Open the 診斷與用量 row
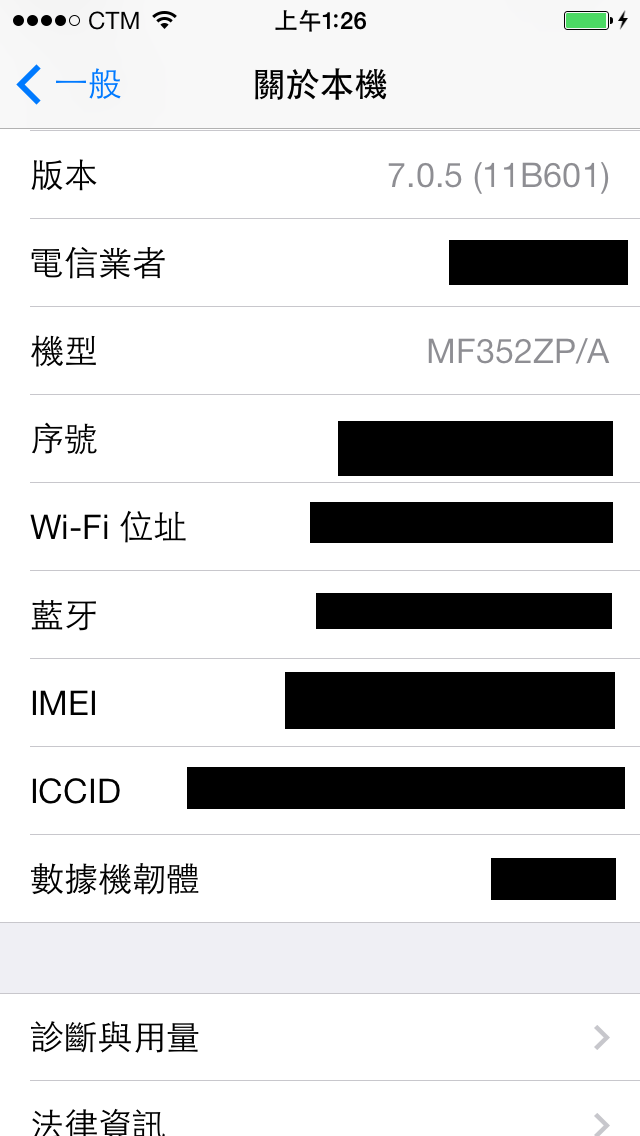Screen dimensions: 640x1136 point(320,1037)
